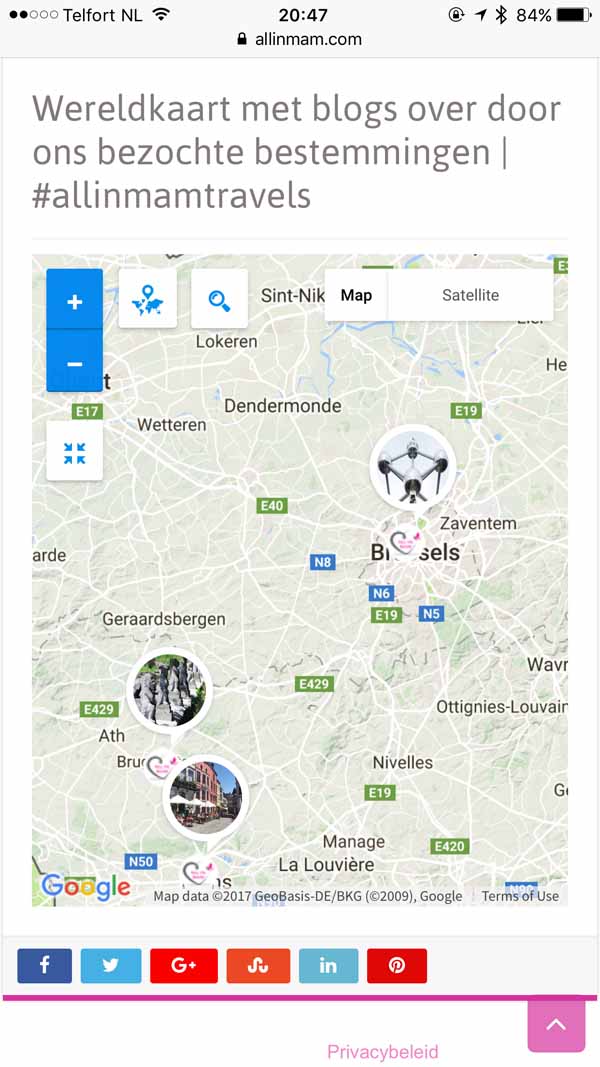Share on StumbleUpon
Image resolution: width=600 pixels, height=1067 pixels.
tap(258, 966)
